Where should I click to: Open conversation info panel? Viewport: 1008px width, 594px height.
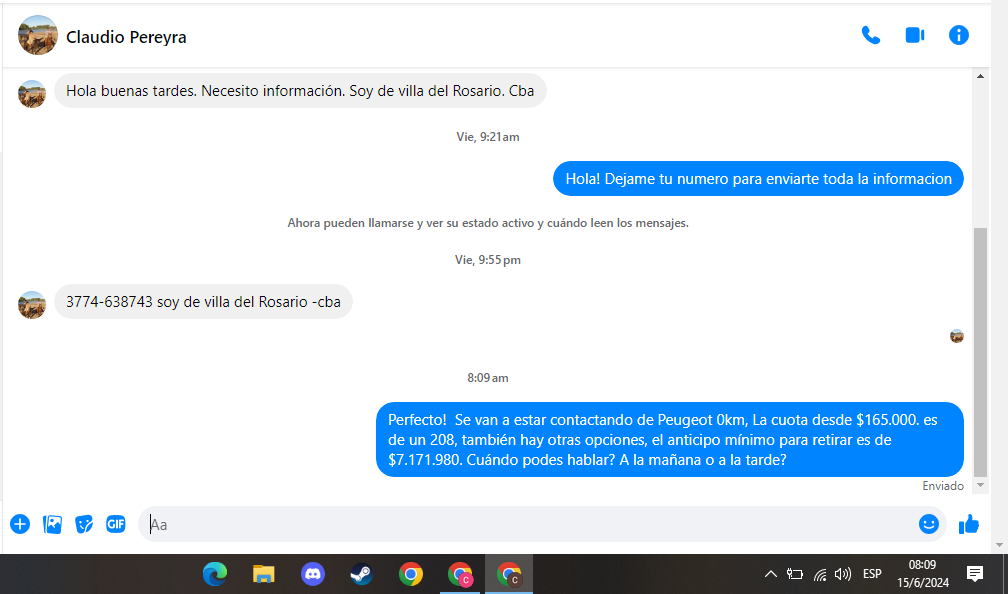pyautogui.click(x=958, y=36)
